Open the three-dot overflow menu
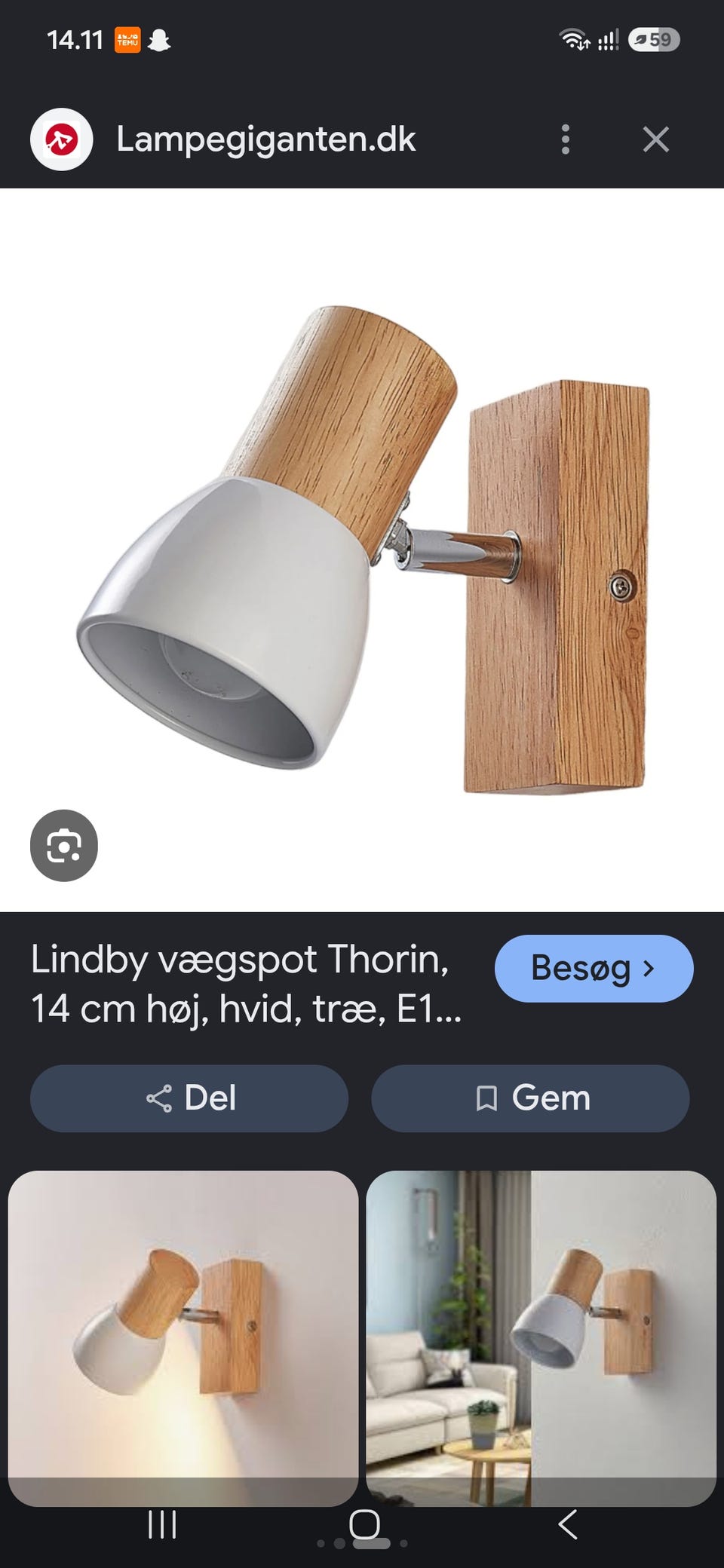Image resolution: width=724 pixels, height=1568 pixels. (x=566, y=139)
